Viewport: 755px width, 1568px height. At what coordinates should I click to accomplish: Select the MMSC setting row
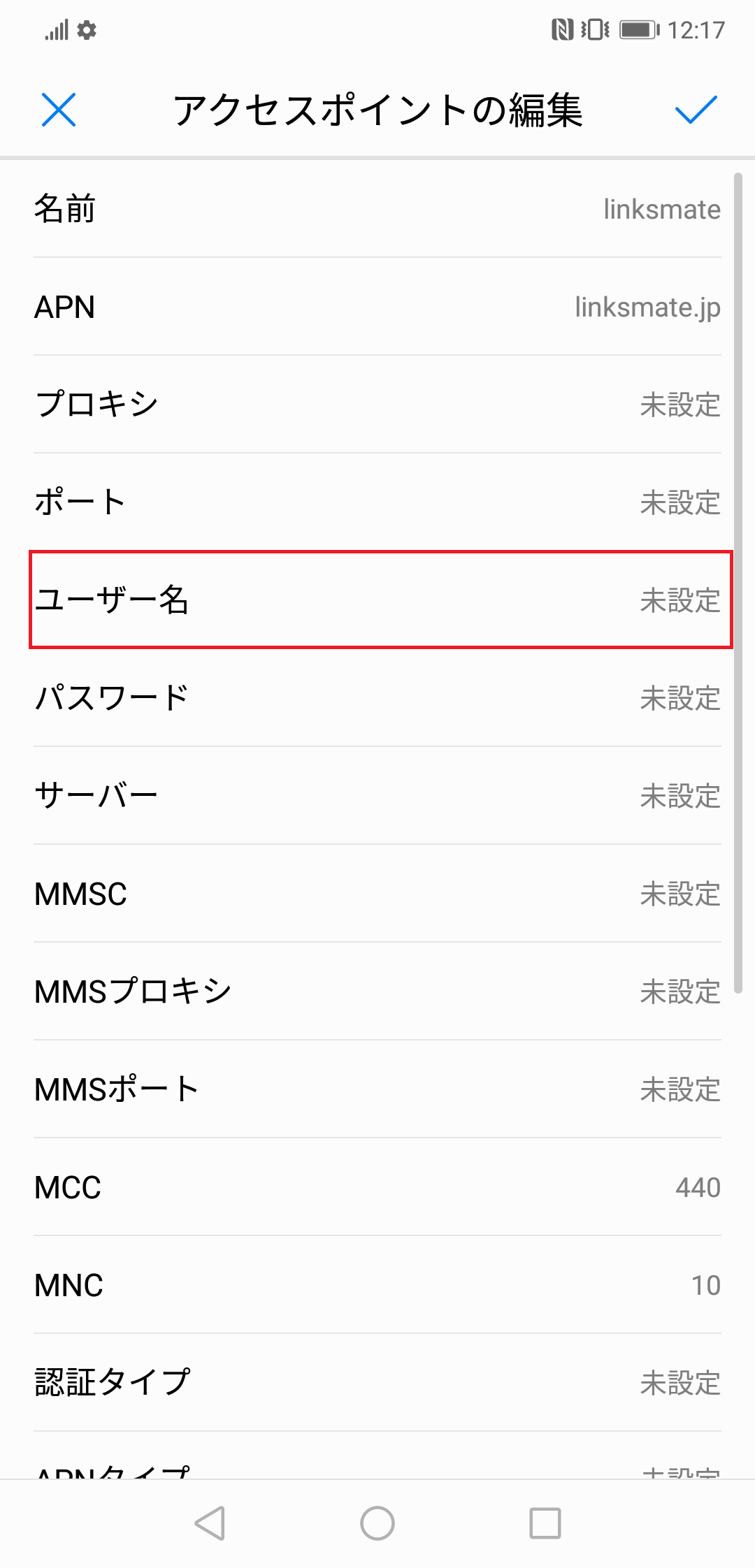[x=377, y=893]
